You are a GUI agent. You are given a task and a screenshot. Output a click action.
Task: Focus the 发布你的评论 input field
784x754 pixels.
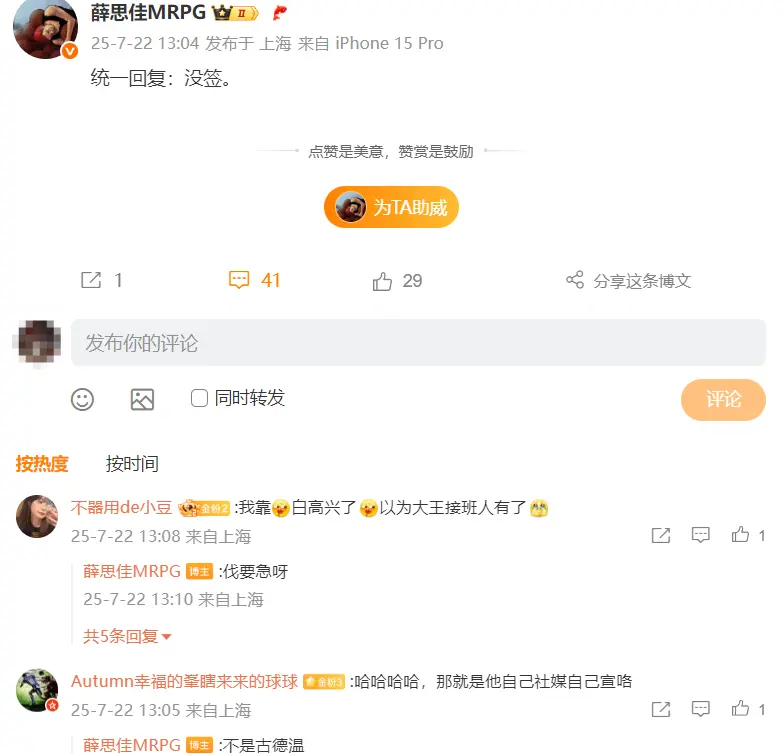418,343
